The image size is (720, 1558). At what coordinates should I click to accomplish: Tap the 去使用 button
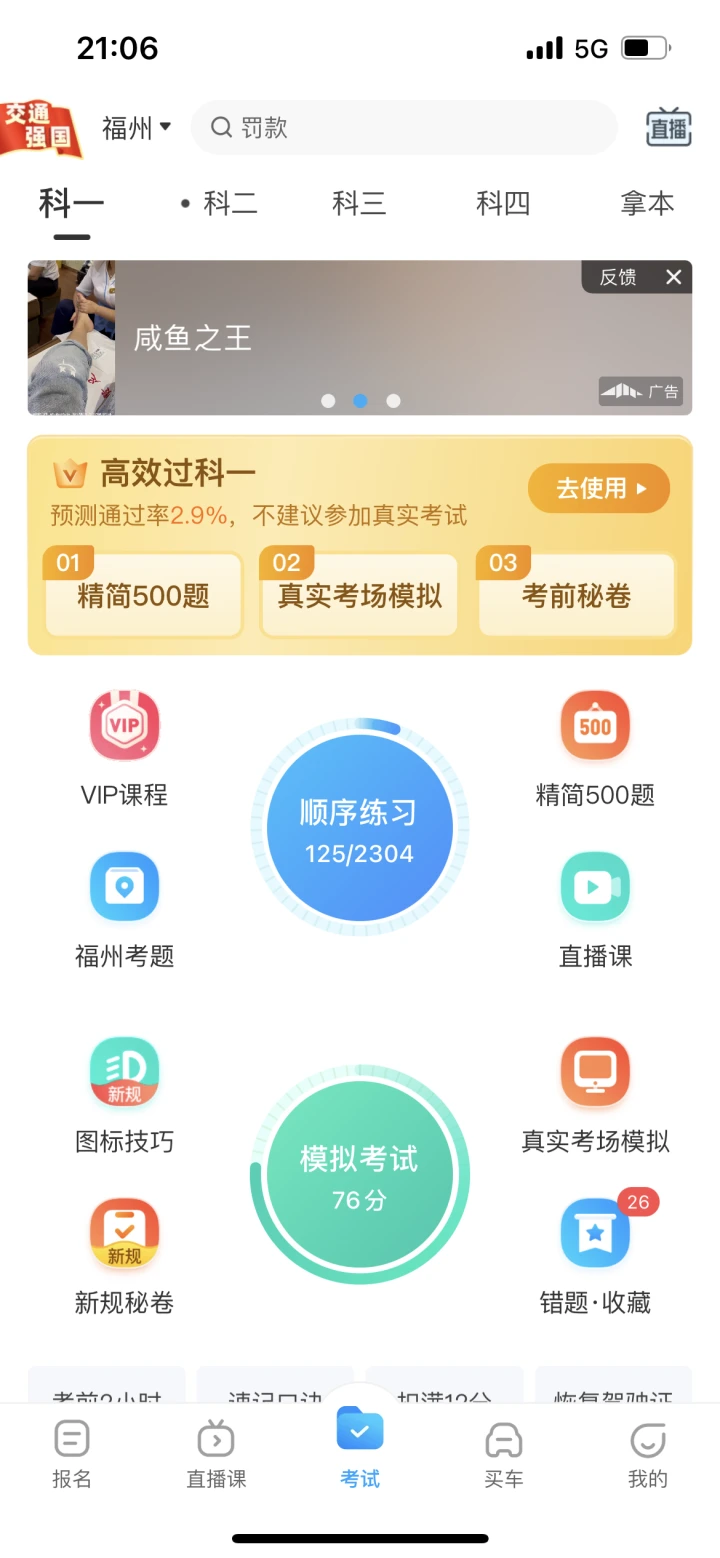598,488
